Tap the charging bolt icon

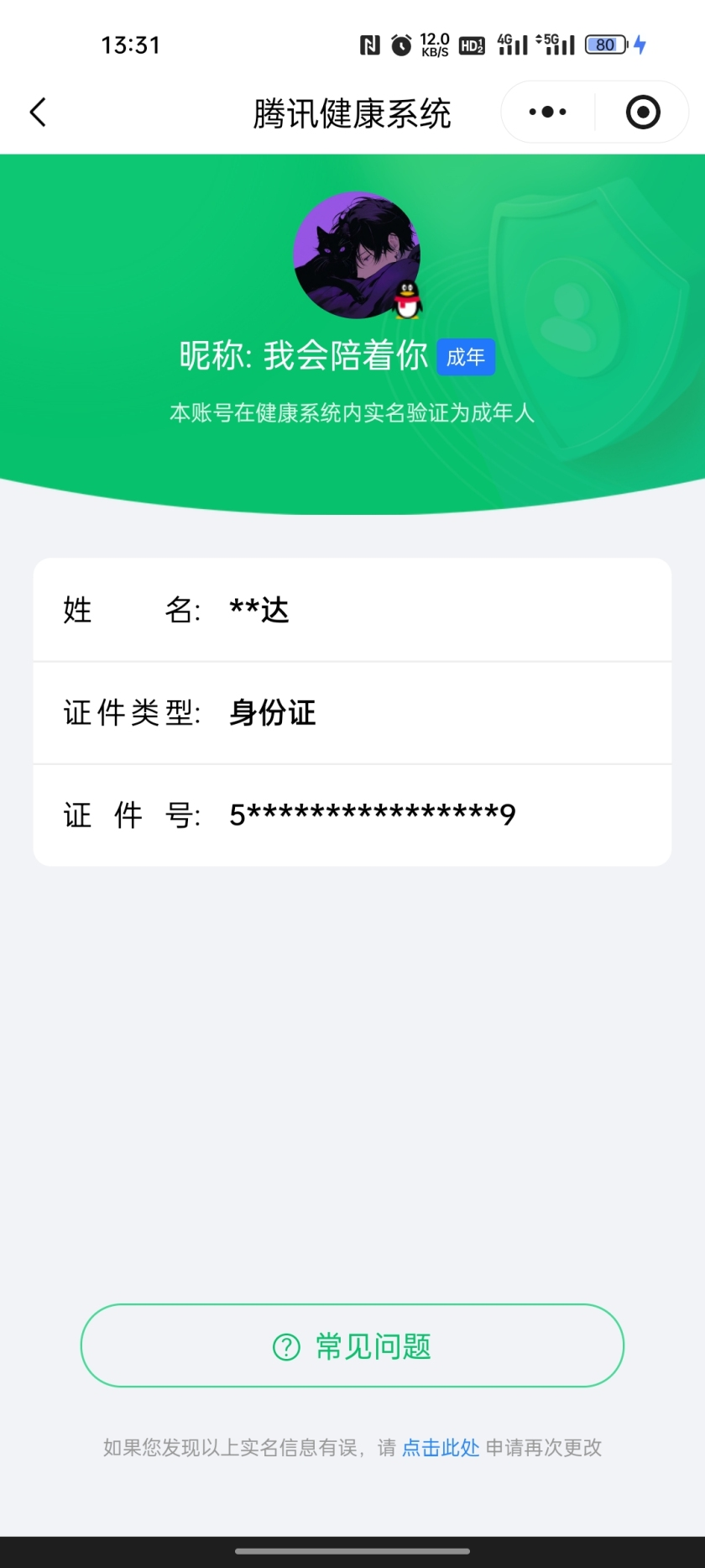point(639,44)
